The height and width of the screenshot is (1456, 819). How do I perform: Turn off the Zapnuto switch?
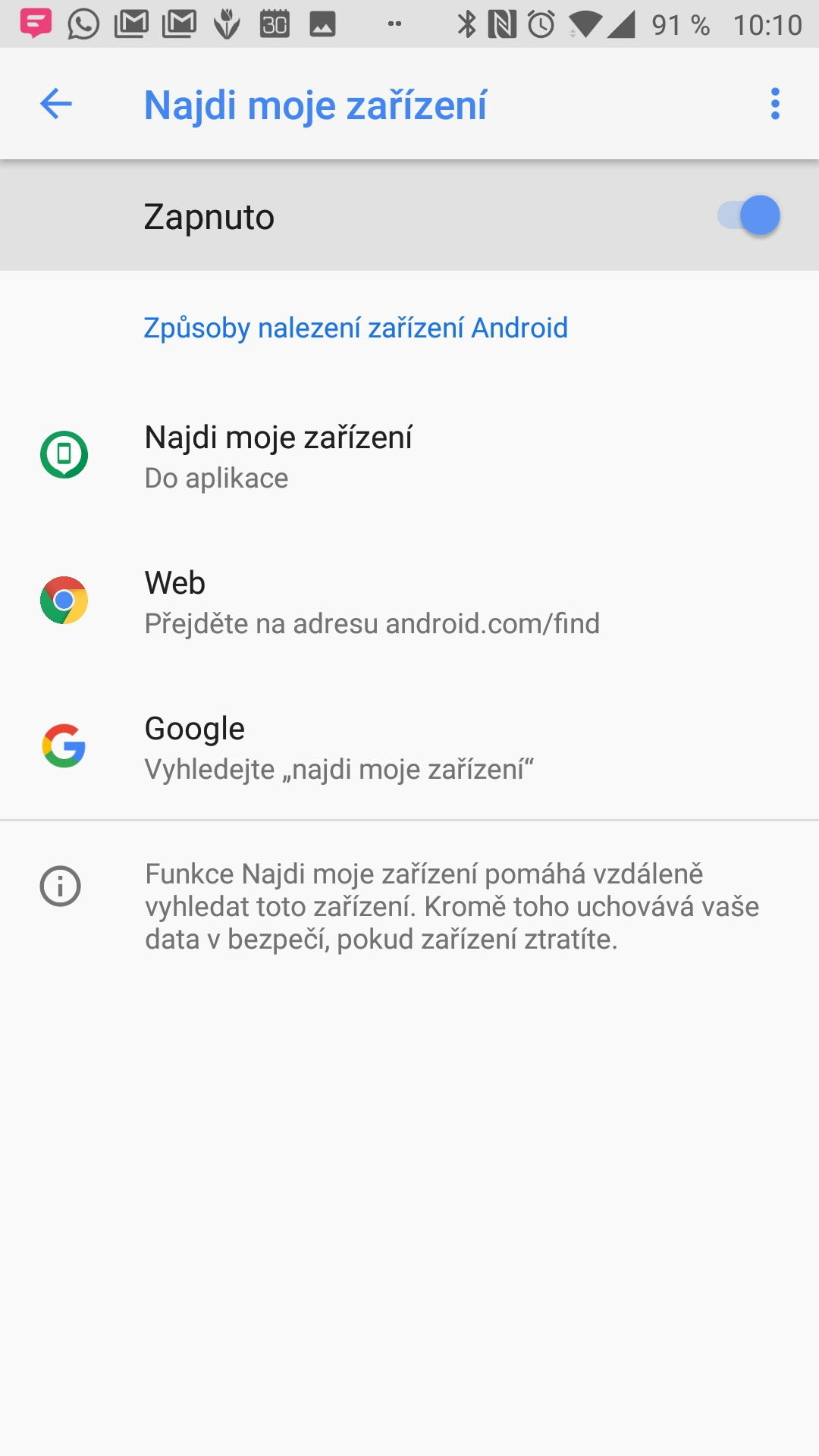tap(748, 216)
